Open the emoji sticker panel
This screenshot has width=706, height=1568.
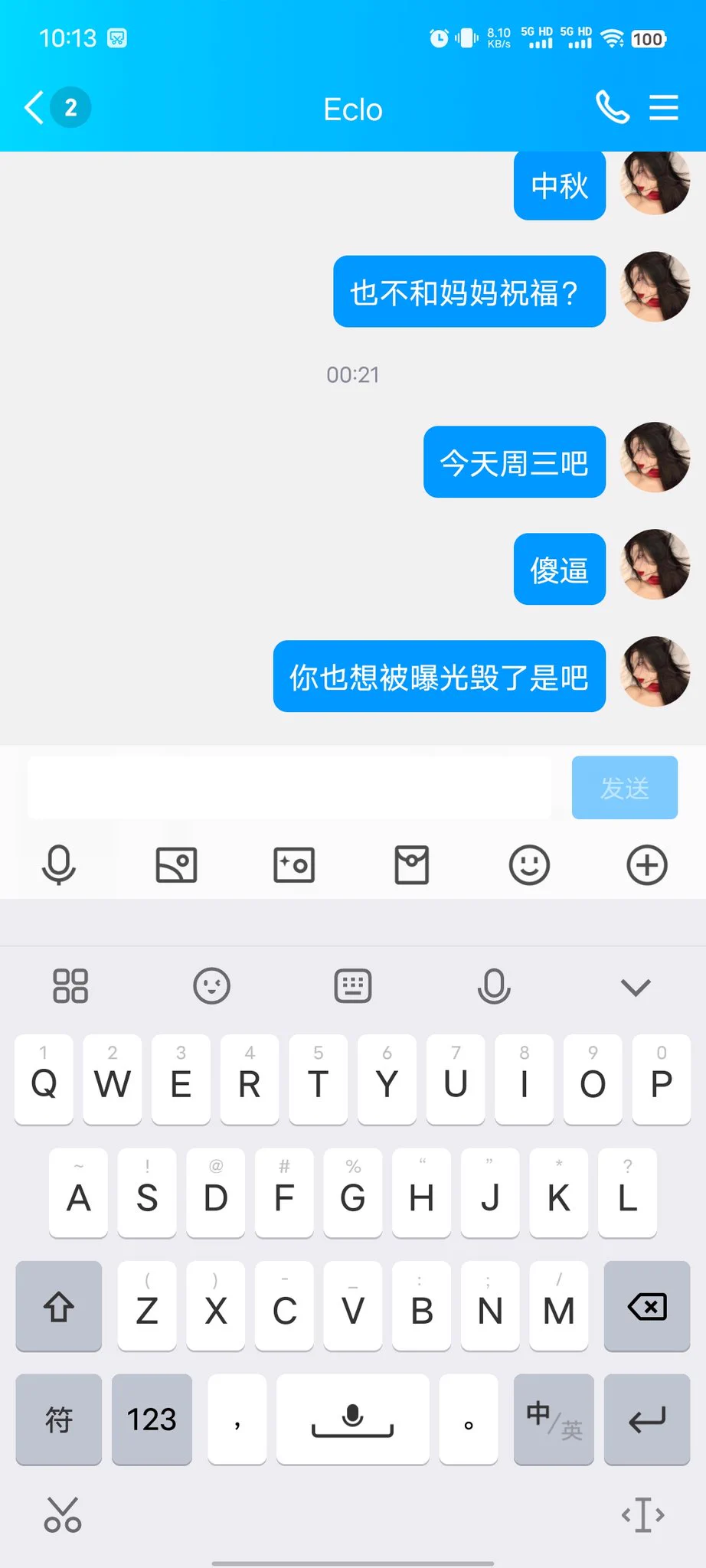tap(529, 865)
